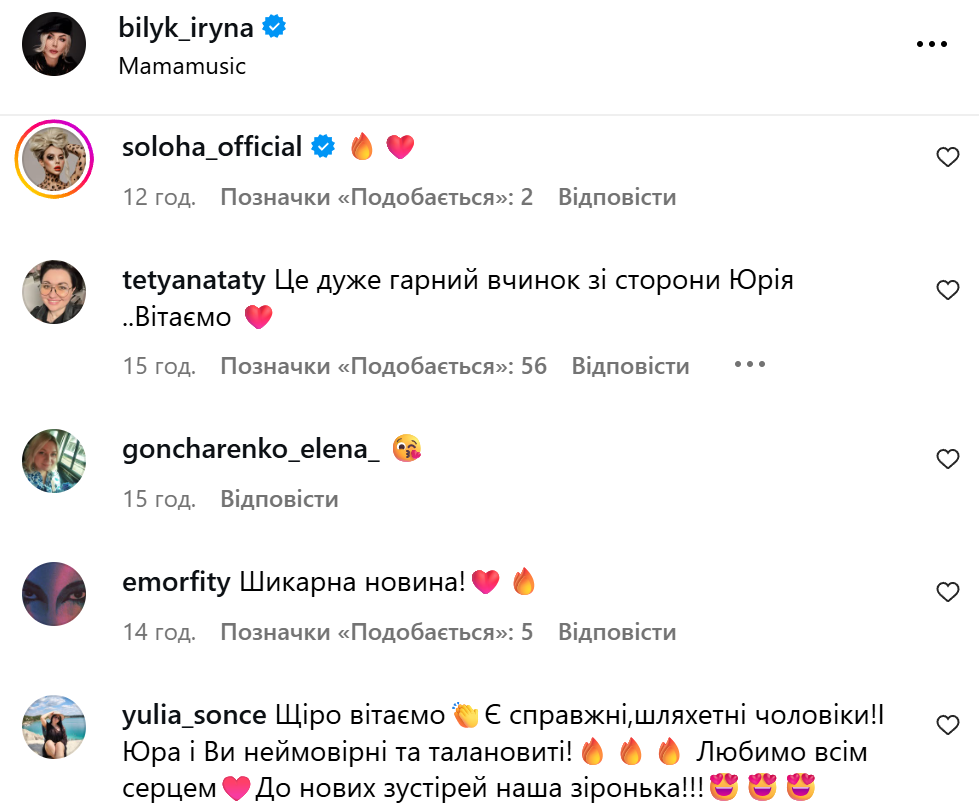This screenshot has width=979, height=808.
Task: Open options dots on tetyanataty's comment
Action: (749, 365)
